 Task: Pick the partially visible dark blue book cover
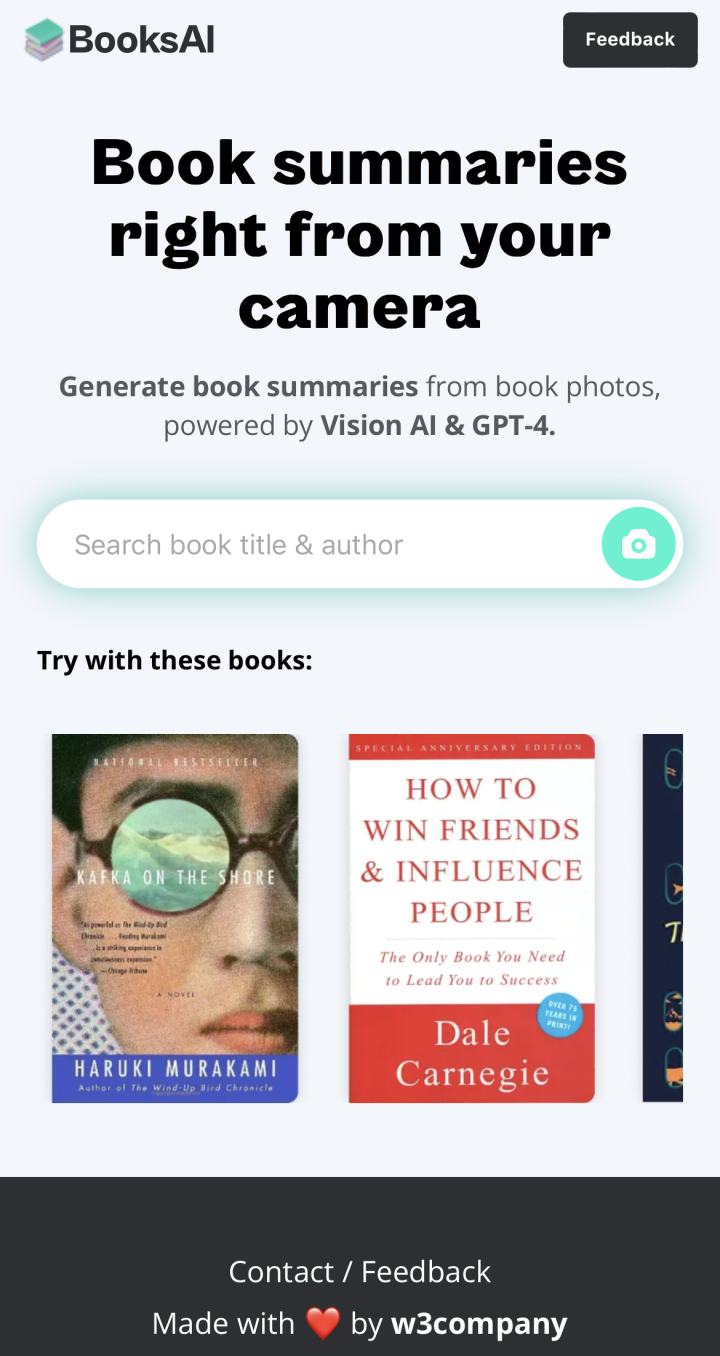click(663, 918)
